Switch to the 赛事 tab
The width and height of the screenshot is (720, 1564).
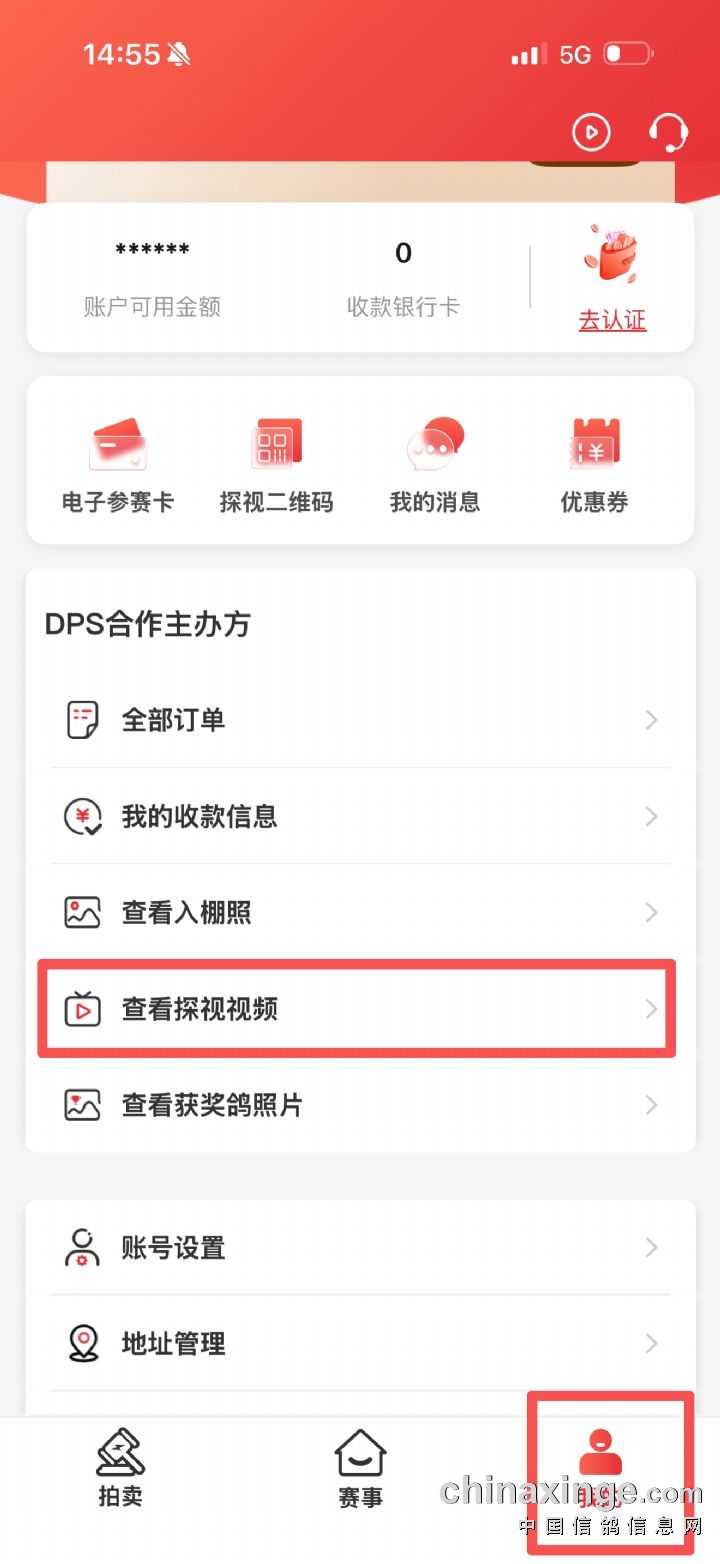pos(360,1468)
